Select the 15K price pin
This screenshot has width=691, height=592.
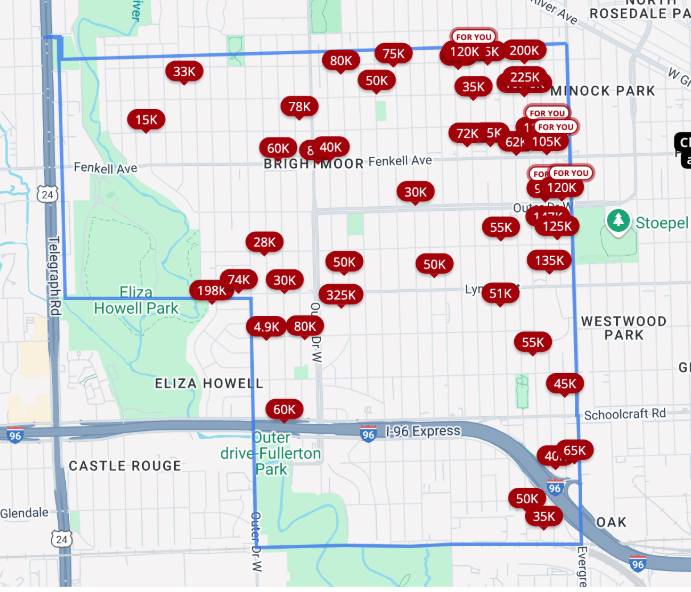[x=146, y=120]
